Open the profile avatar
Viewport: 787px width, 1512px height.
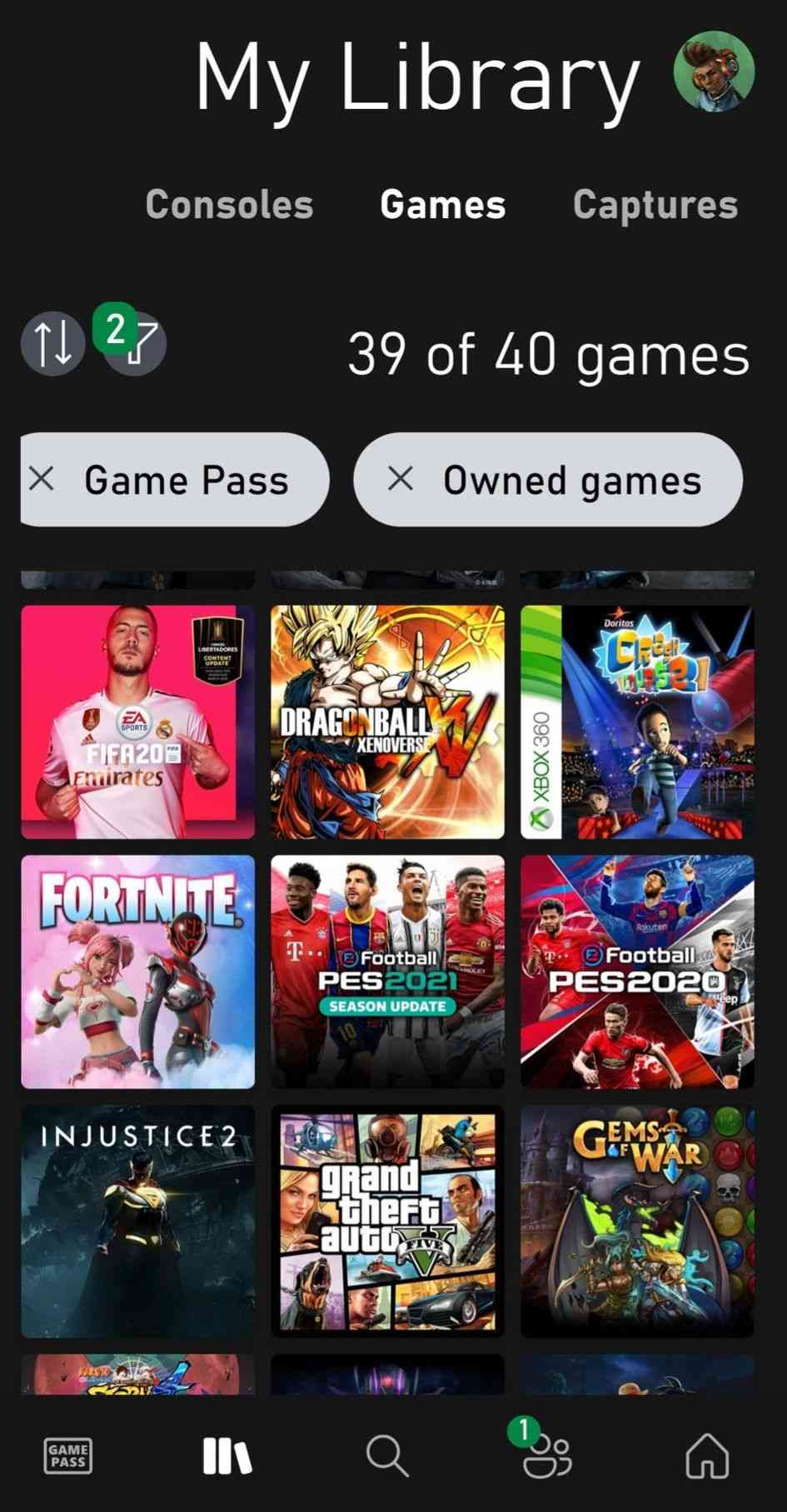coord(714,72)
